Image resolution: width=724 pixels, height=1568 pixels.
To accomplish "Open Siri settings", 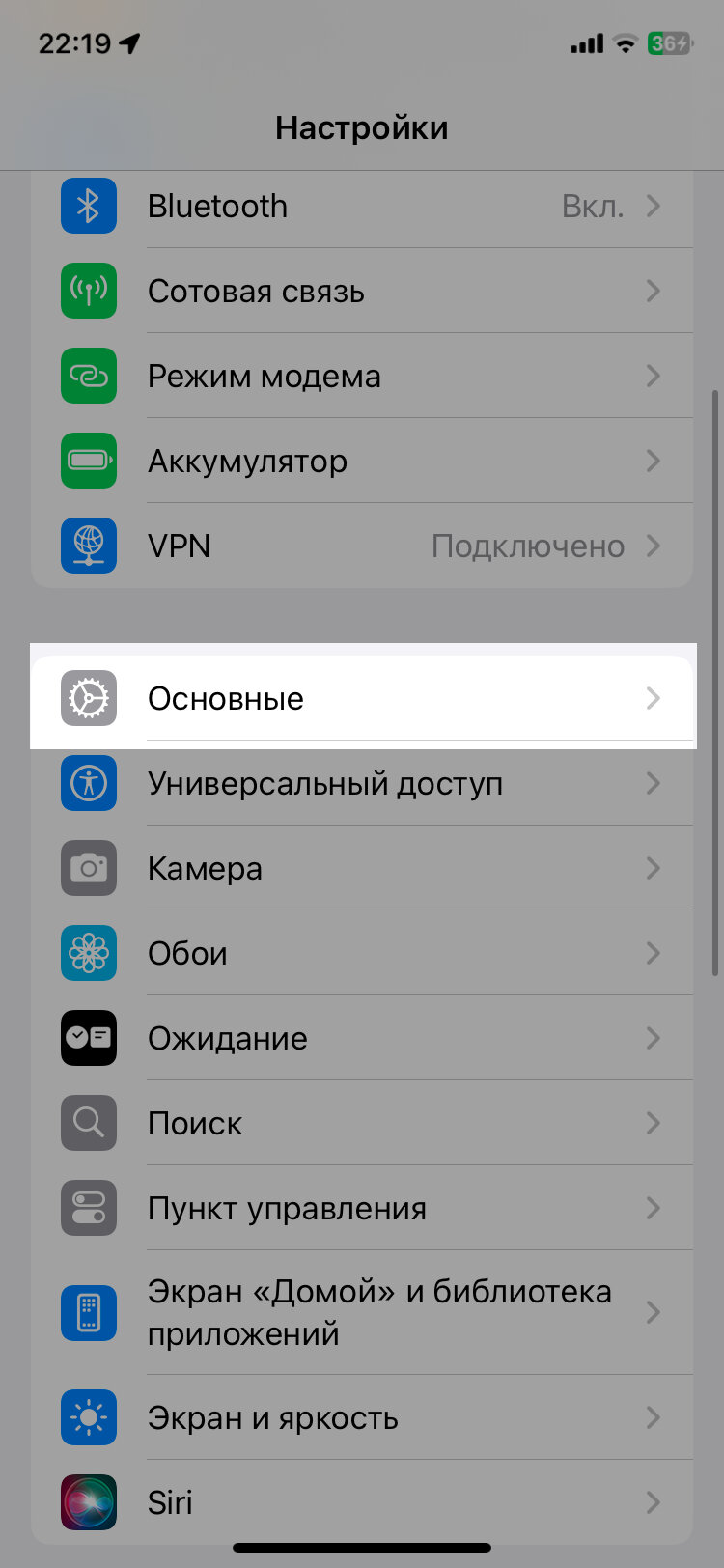I will (x=362, y=1502).
